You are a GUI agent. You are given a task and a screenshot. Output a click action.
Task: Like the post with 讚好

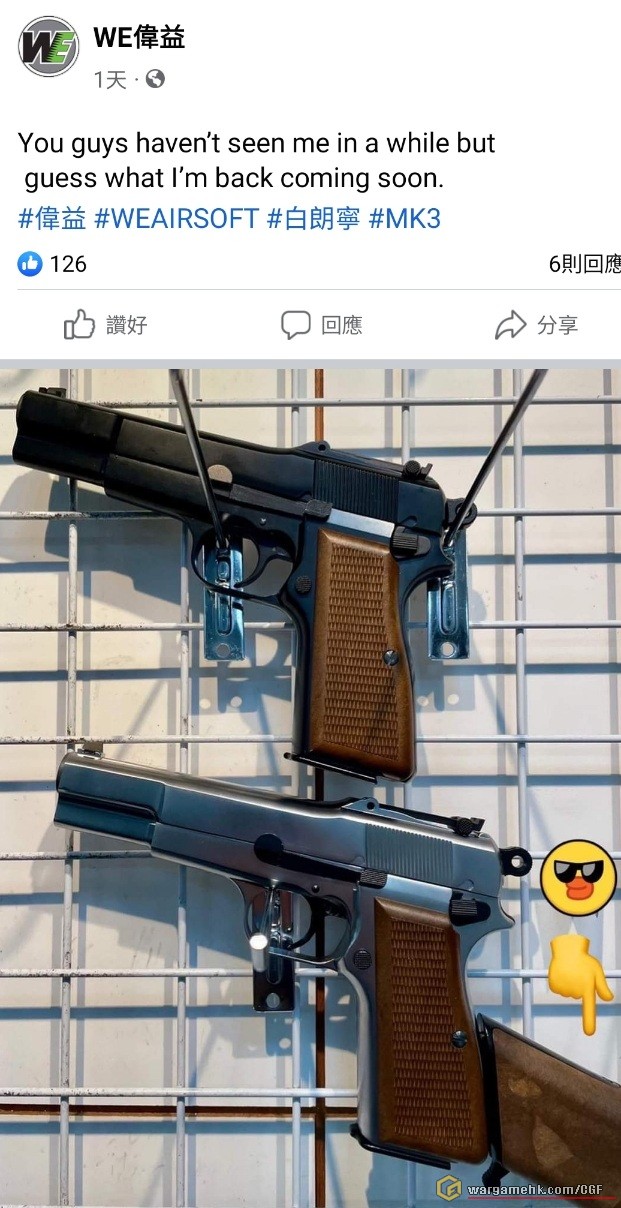click(x=106, y=325)
